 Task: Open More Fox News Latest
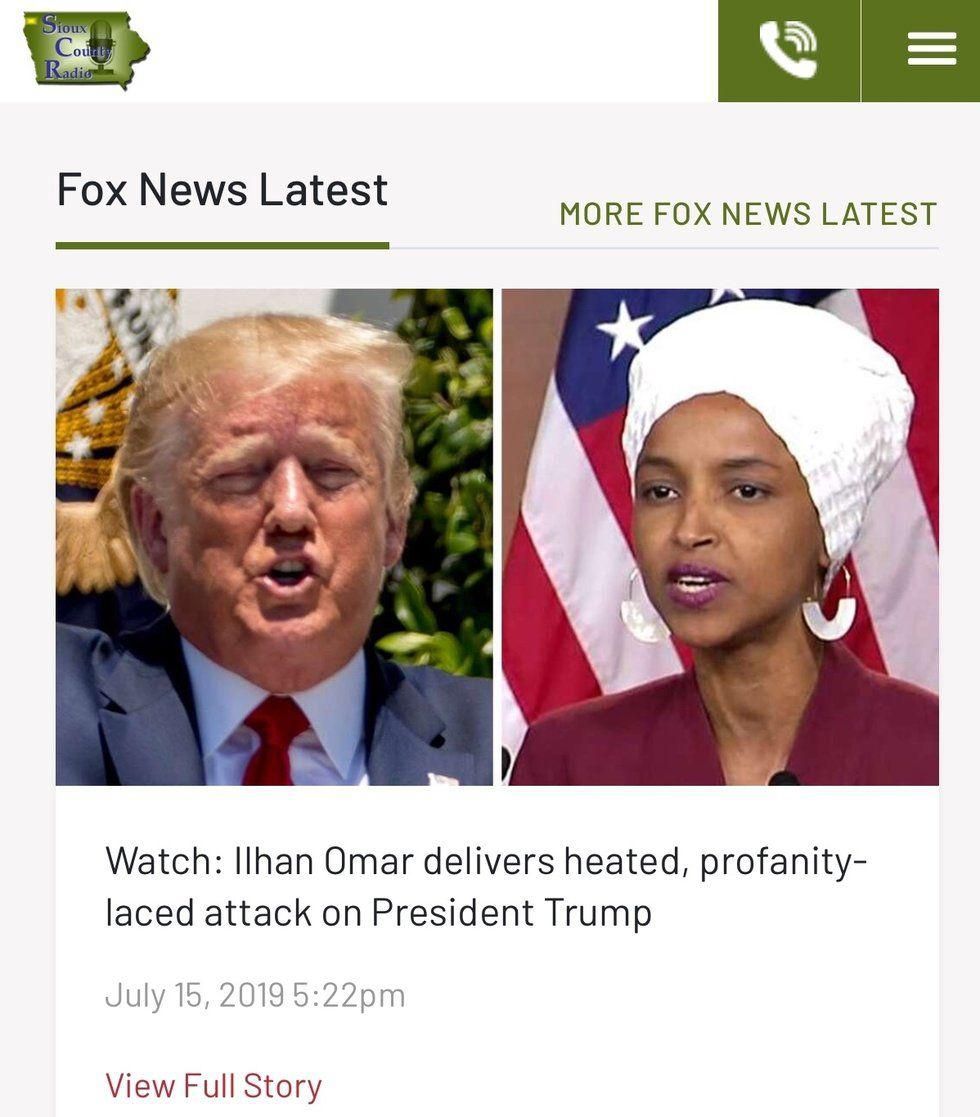click(x=747, y=214)
